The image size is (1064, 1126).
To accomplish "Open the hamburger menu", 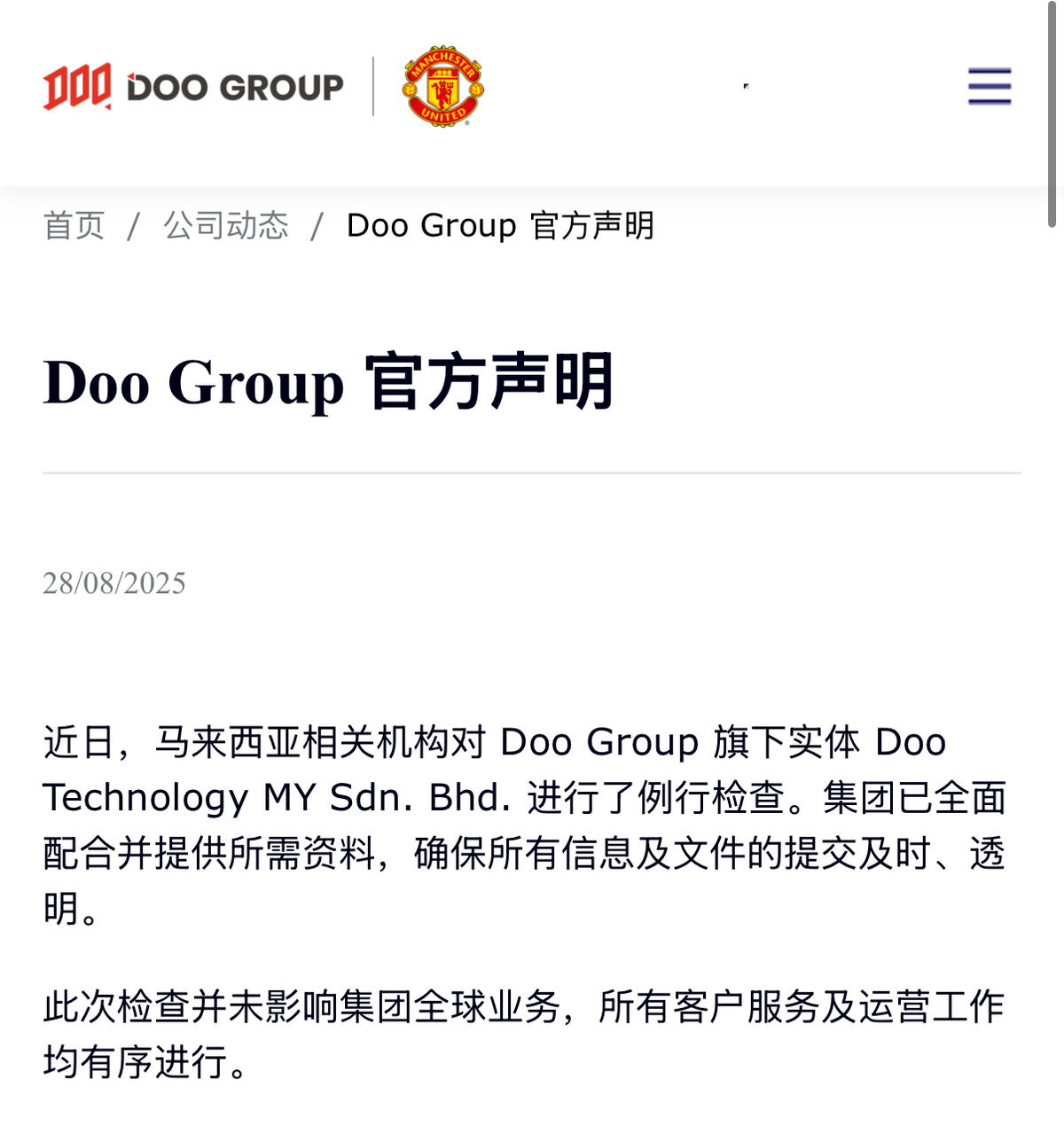I will pyautogui.click(x=989, y=86).
